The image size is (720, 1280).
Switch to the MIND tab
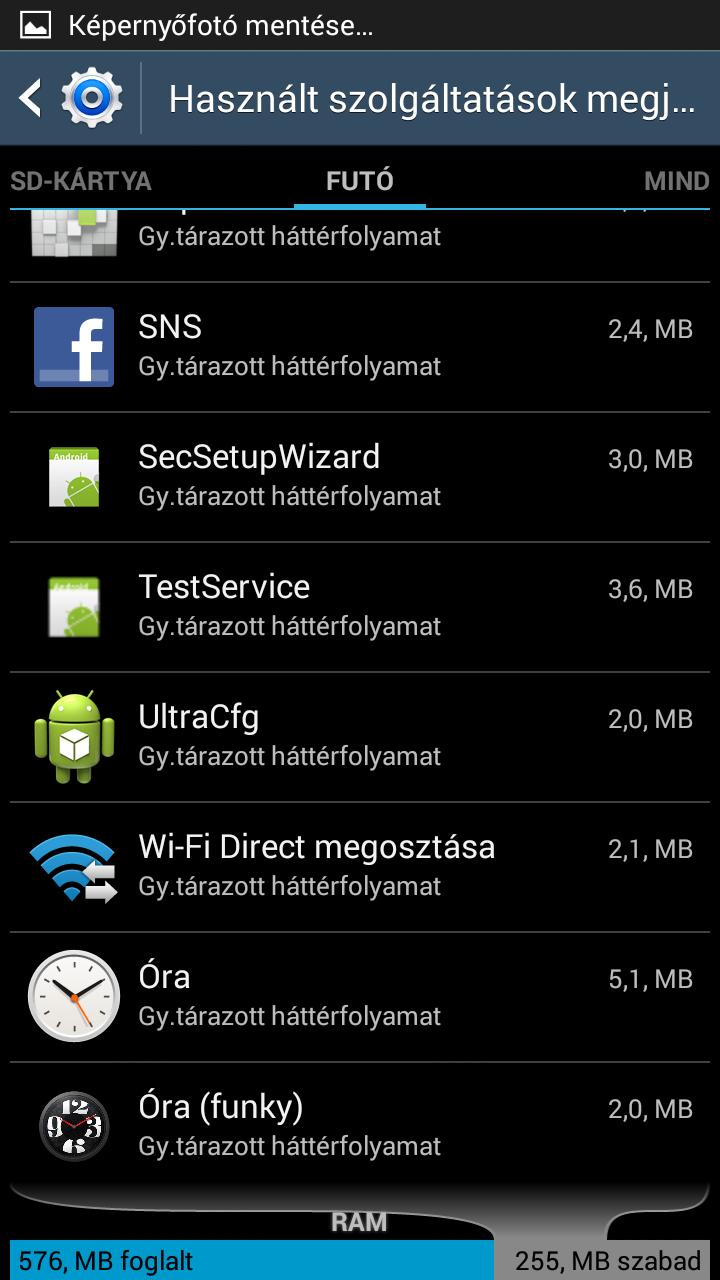pyautogui.click(x=676, y=181)
